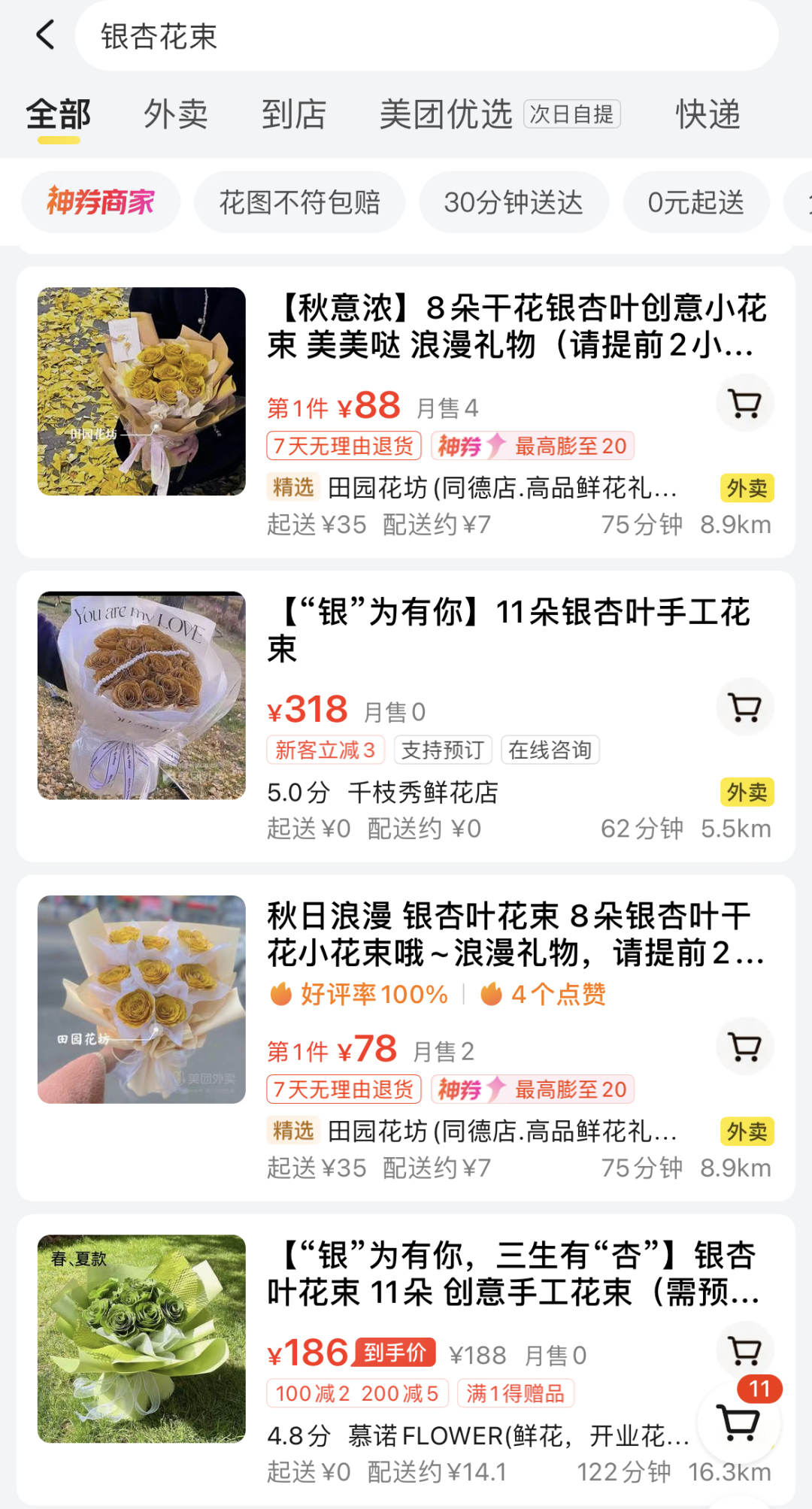Switch to the 外卖 tab

point(174,114)
